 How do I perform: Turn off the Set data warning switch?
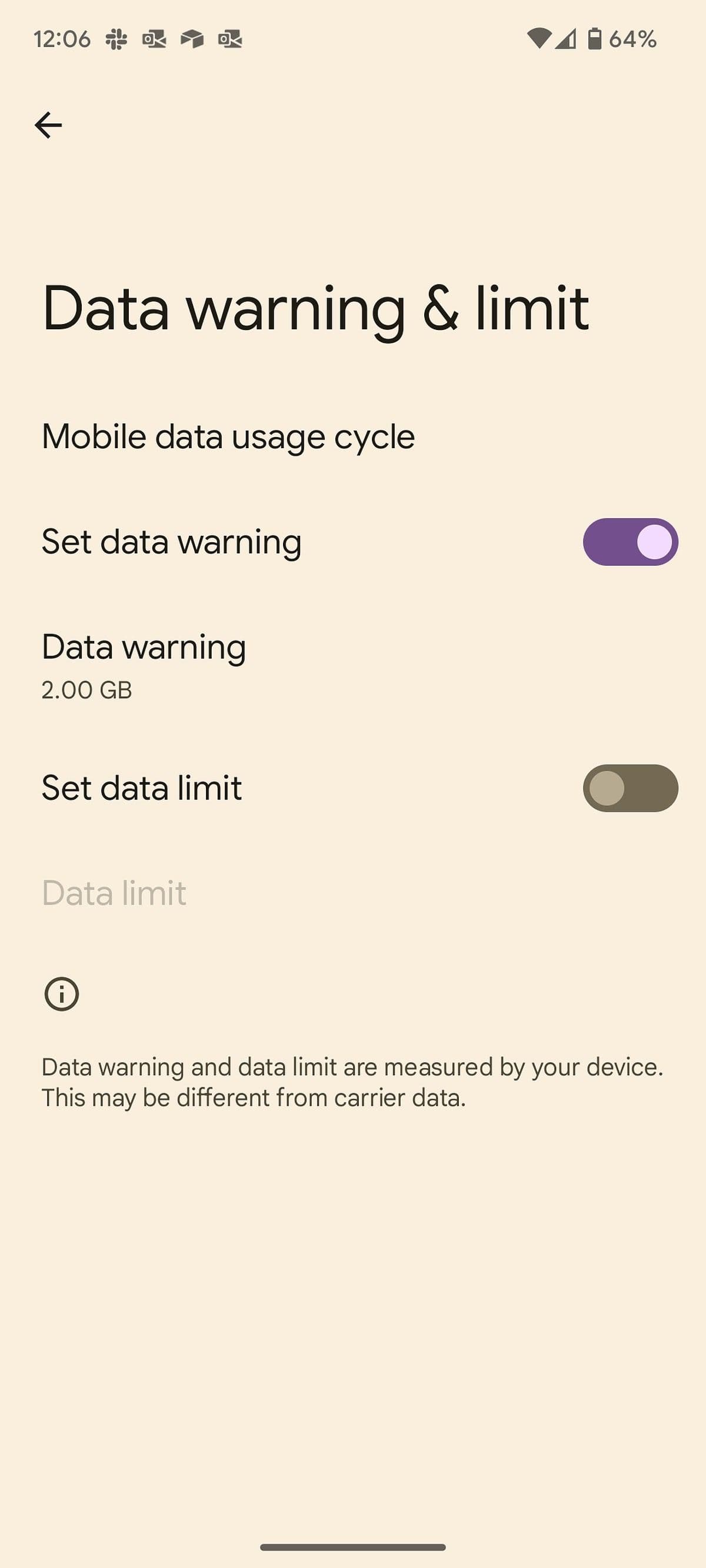coord(630,542)
